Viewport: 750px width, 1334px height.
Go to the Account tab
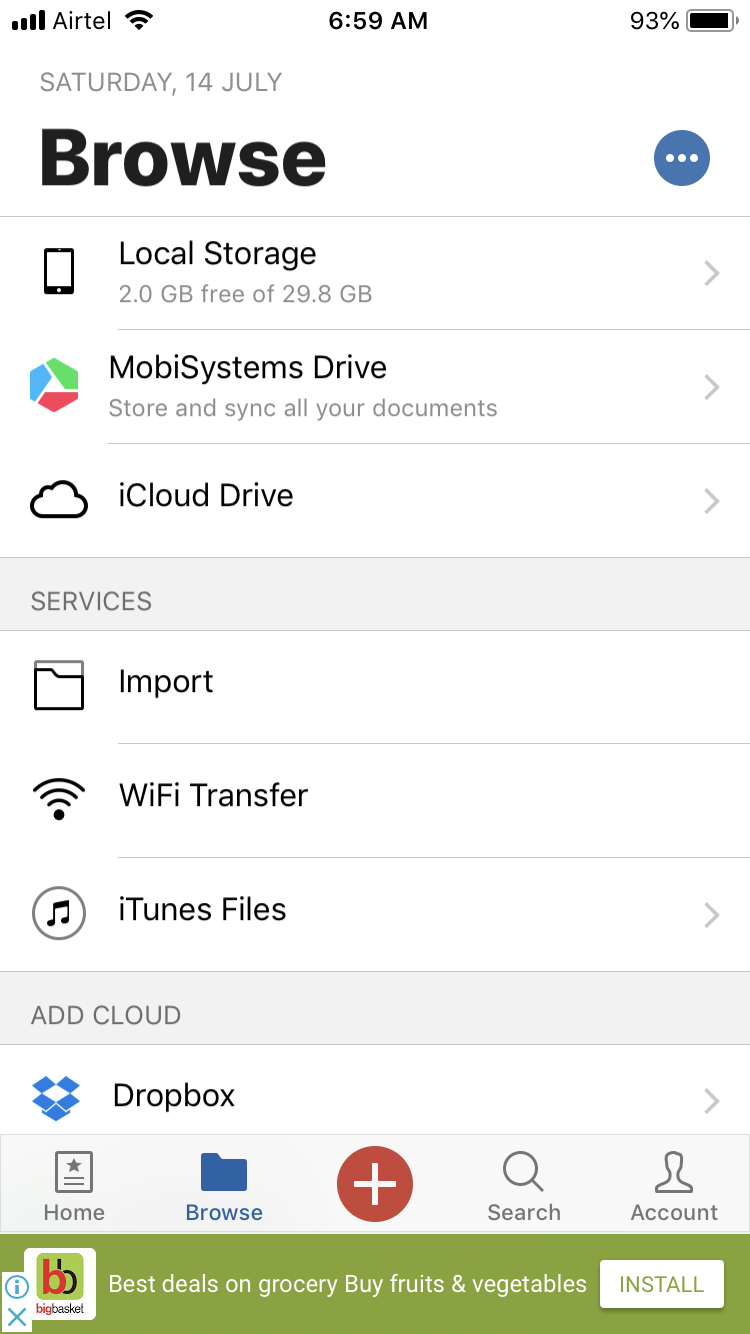pos(674,1185)
